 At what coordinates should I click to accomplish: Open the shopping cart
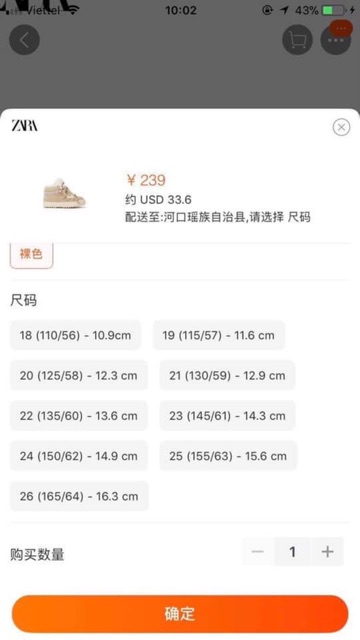(298, 40)
